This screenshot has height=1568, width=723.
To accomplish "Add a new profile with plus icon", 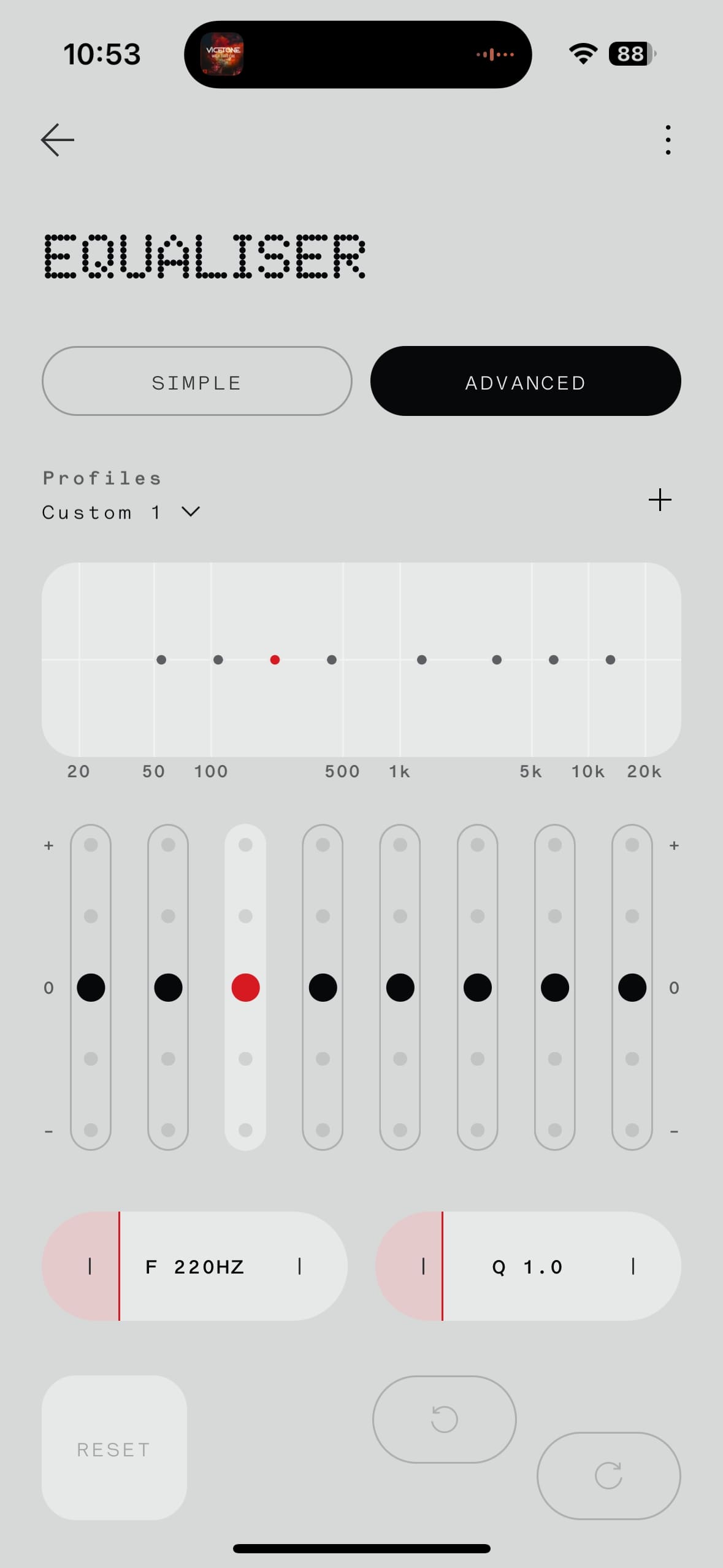I will tap(660, 500).
